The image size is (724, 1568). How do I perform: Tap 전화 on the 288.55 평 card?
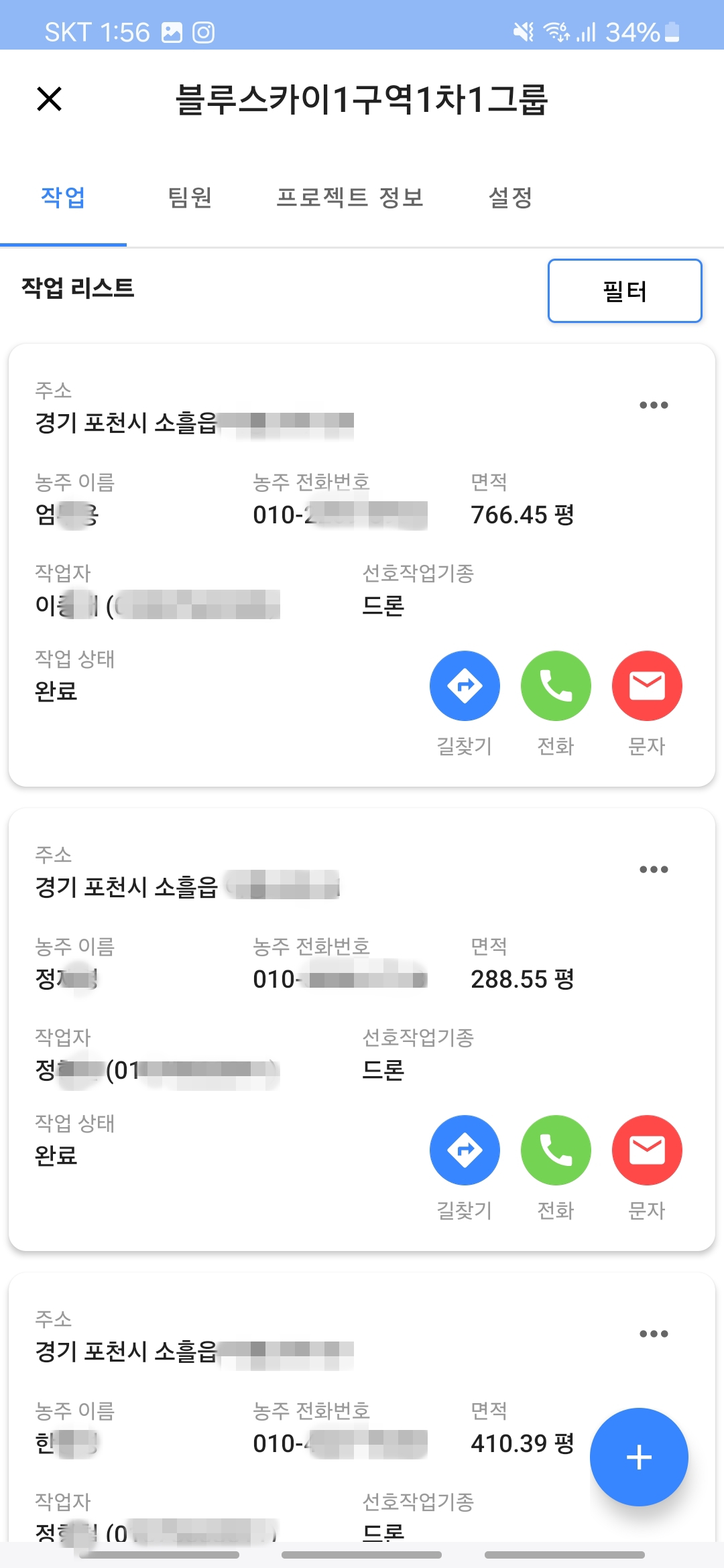point(555,1151)
